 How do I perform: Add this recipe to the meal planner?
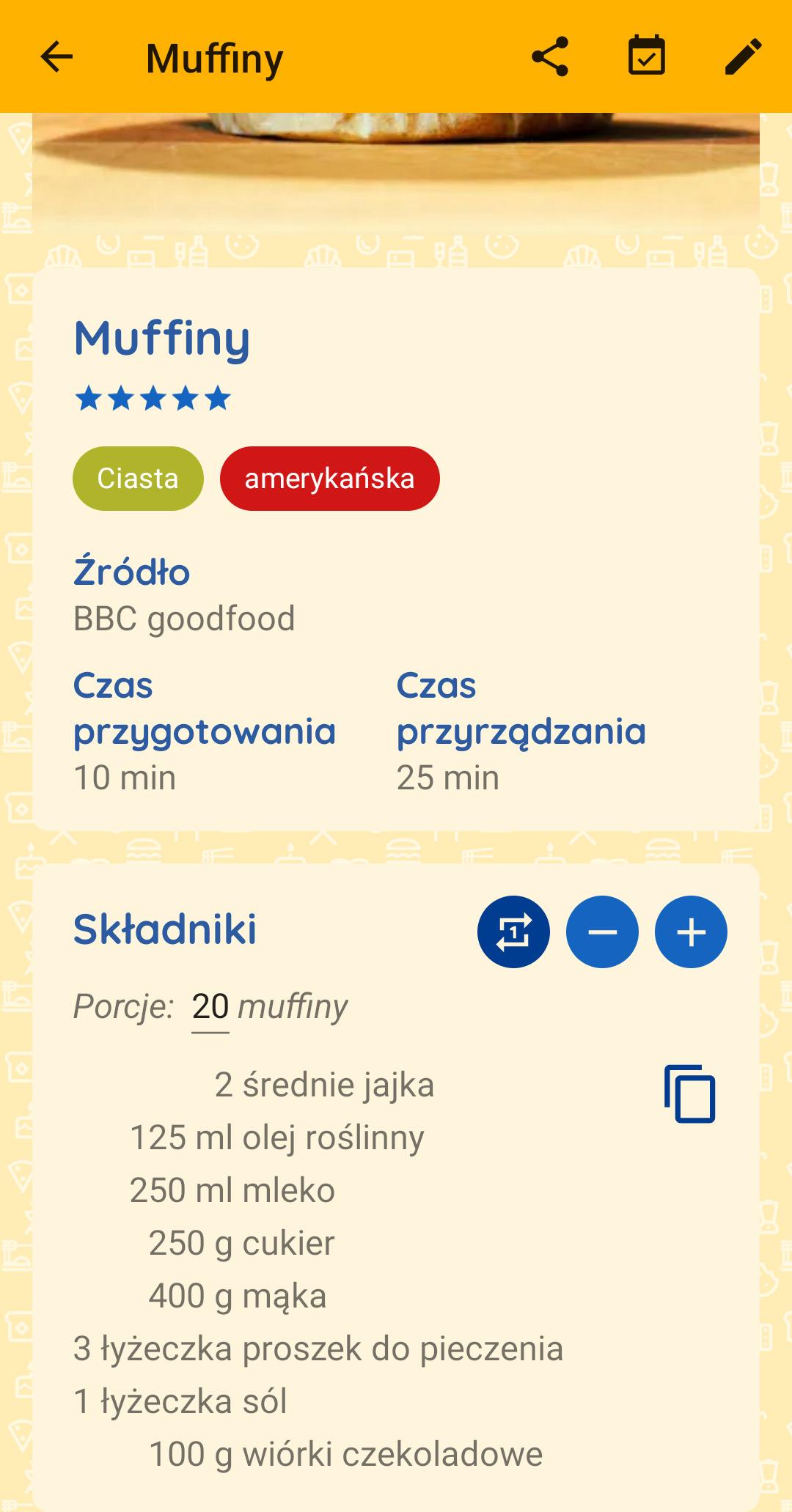click(646, 57)
